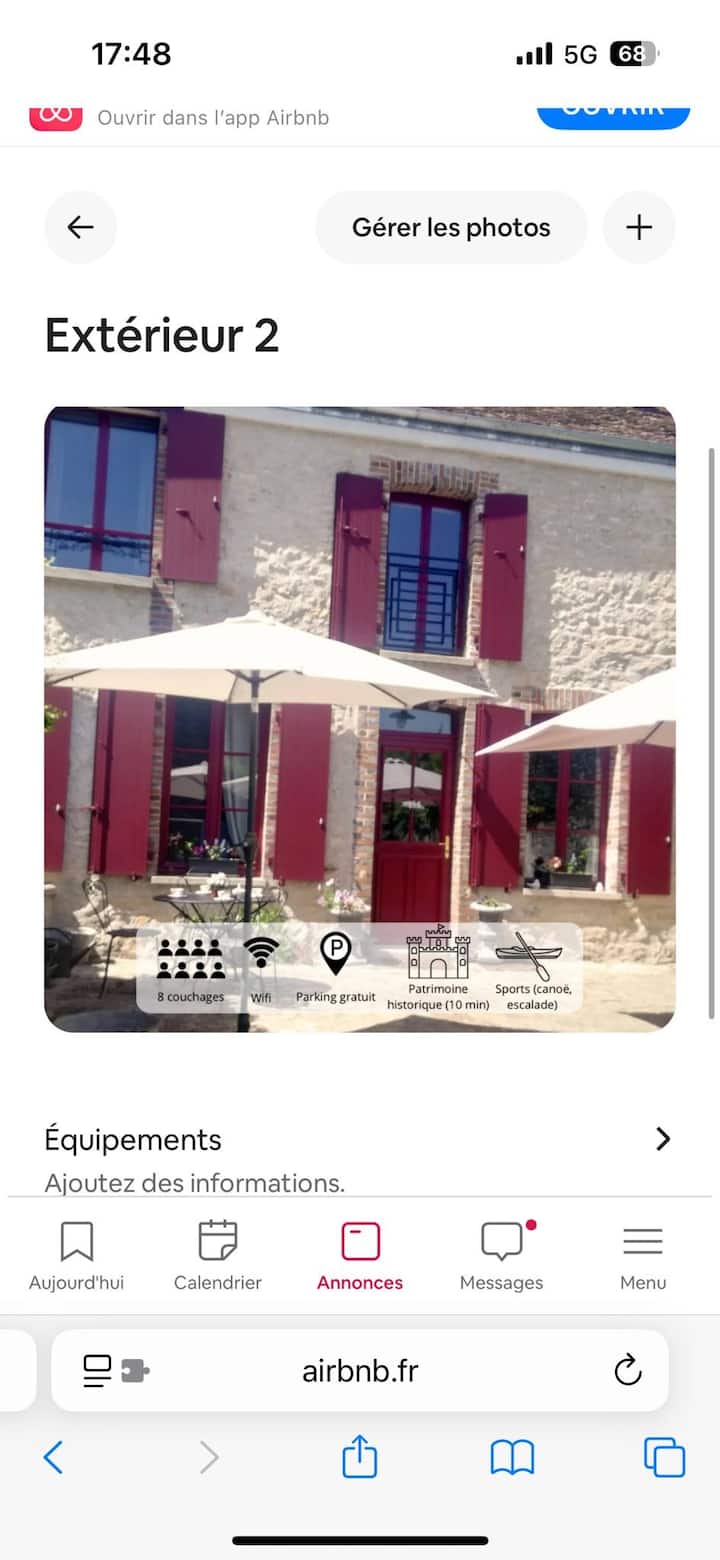Open the Équipements row
The width and height of the screenshot is (720, 1560).
[360, 1140]
